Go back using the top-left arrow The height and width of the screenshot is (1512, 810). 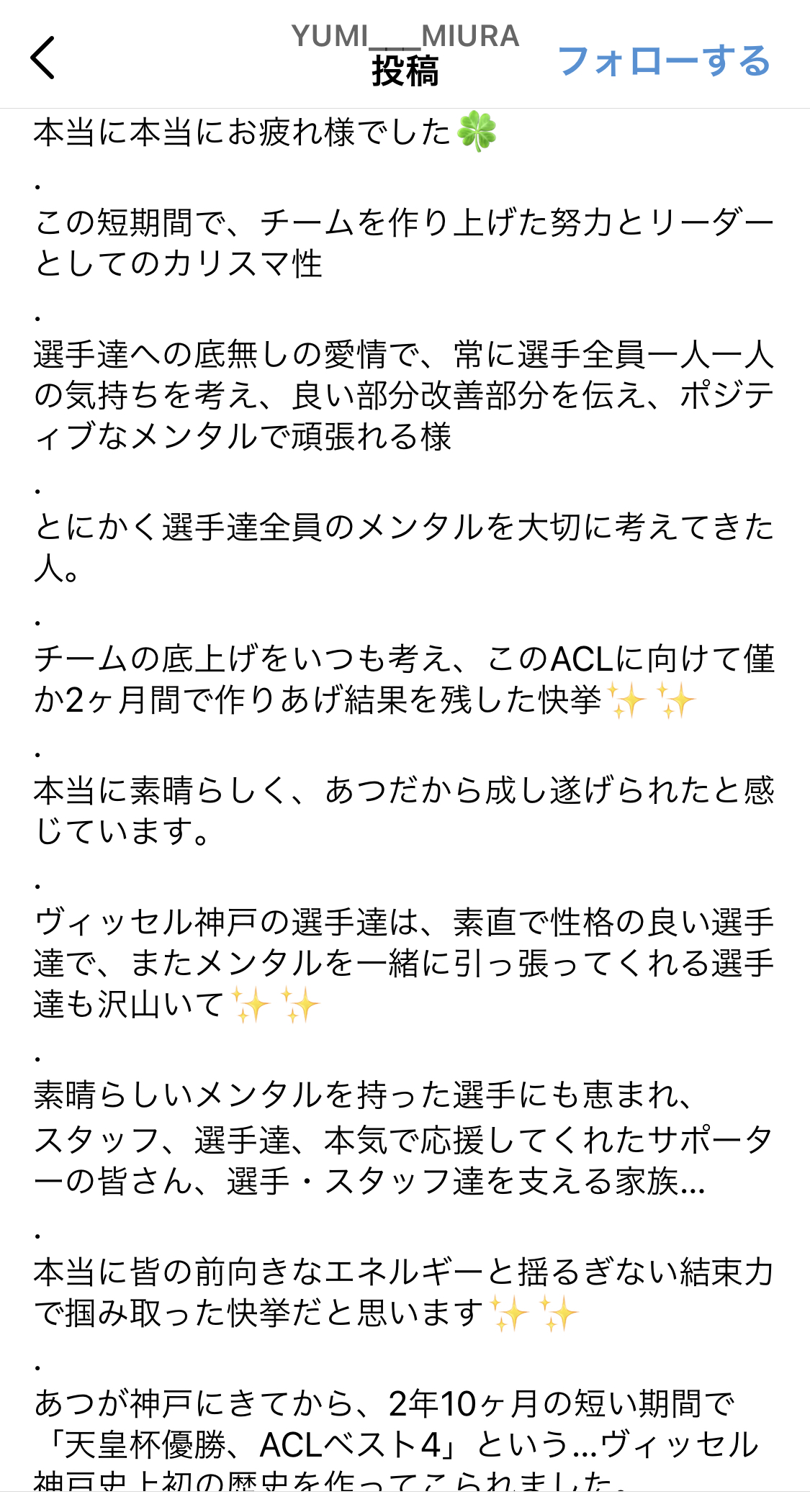click(43, 58)
